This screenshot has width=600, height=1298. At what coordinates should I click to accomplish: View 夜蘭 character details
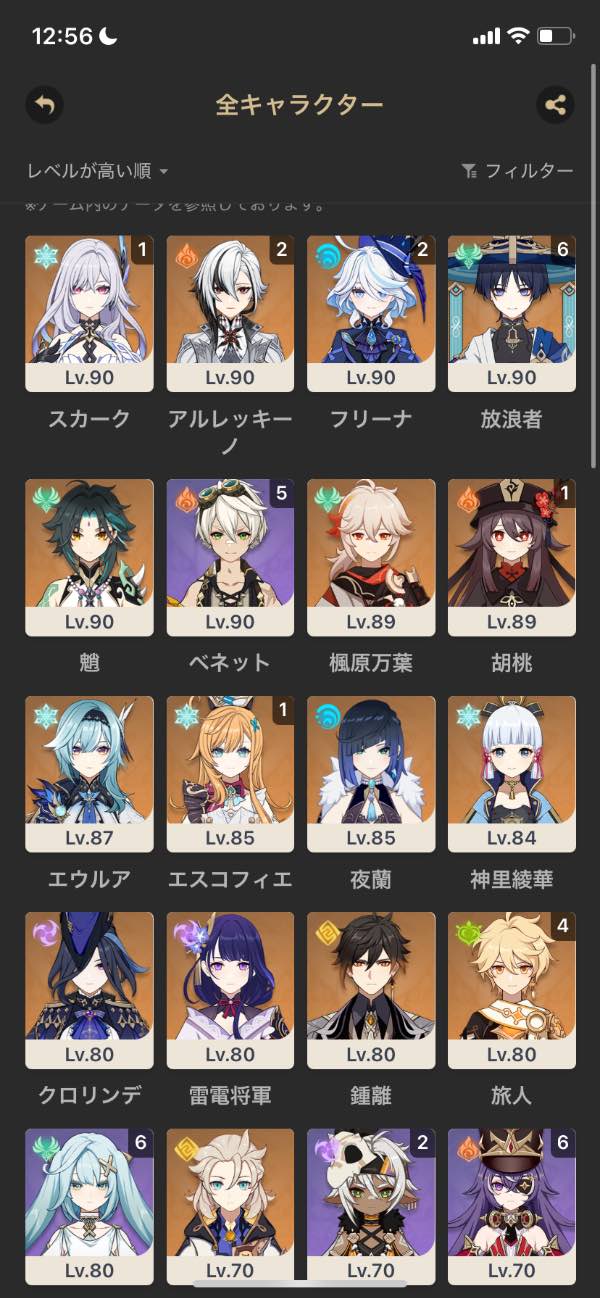pyautogui.click(x=371, y=774)
